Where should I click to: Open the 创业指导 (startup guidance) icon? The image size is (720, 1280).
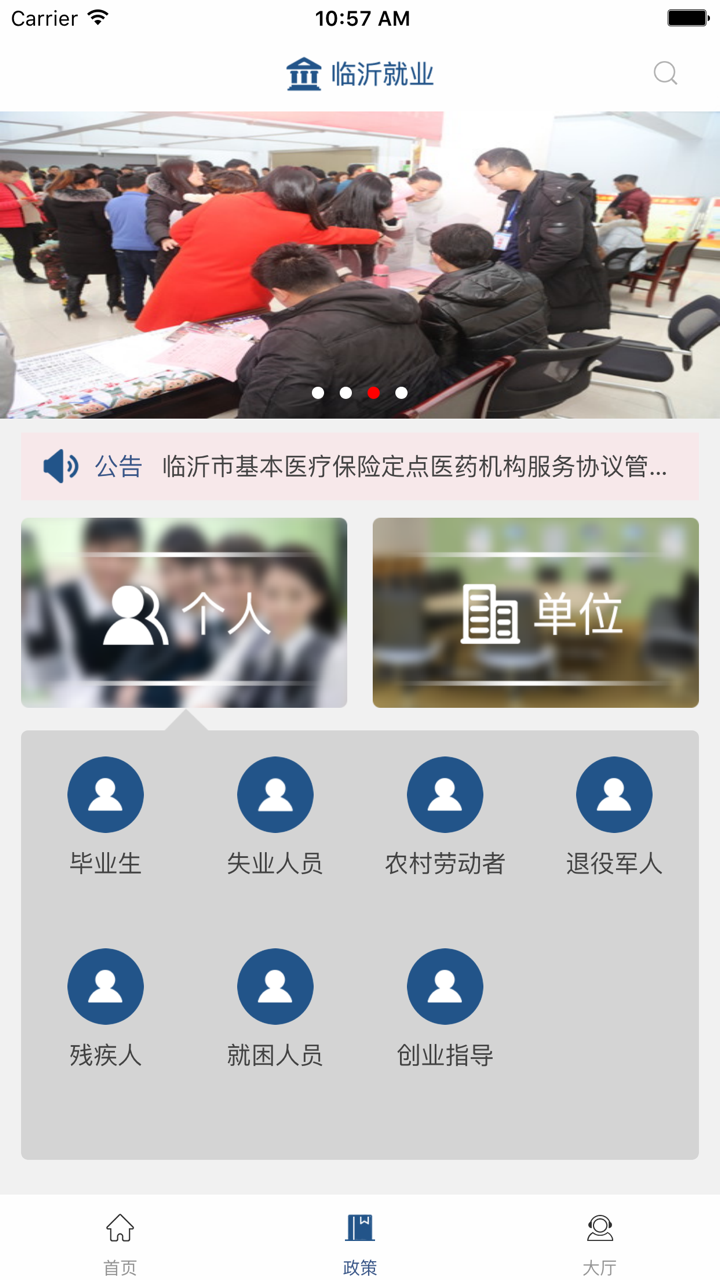point(446,985)
